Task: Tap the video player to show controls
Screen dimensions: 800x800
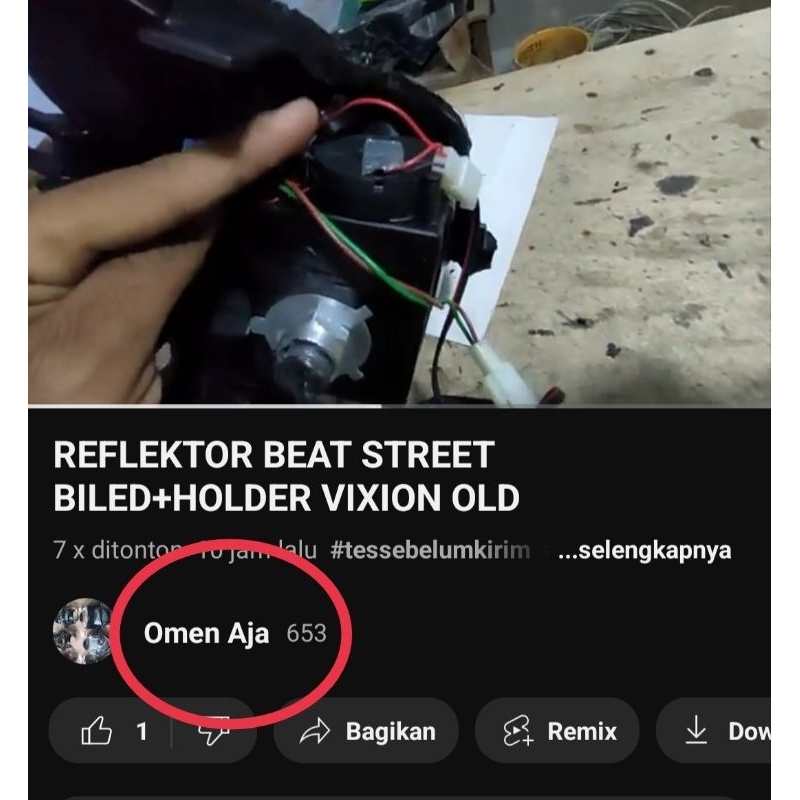Action: pos(400,200)
